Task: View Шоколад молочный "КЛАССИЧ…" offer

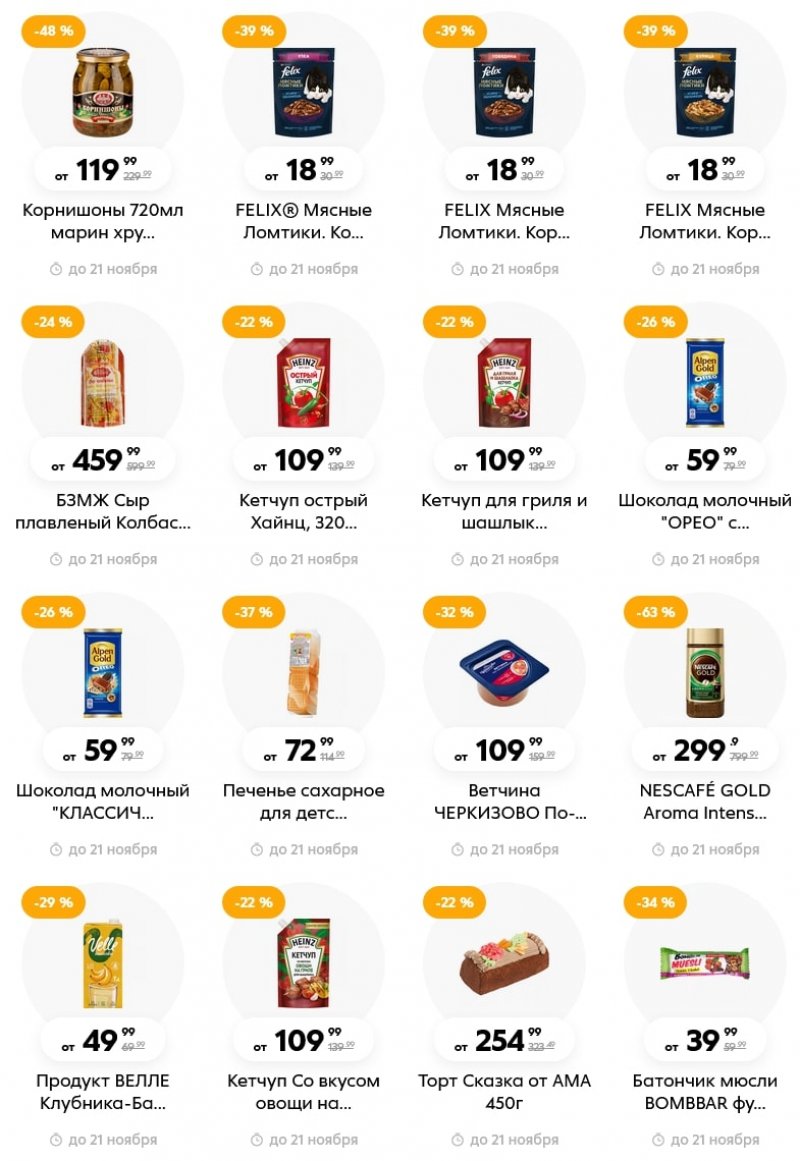Action: coord(103,801)
